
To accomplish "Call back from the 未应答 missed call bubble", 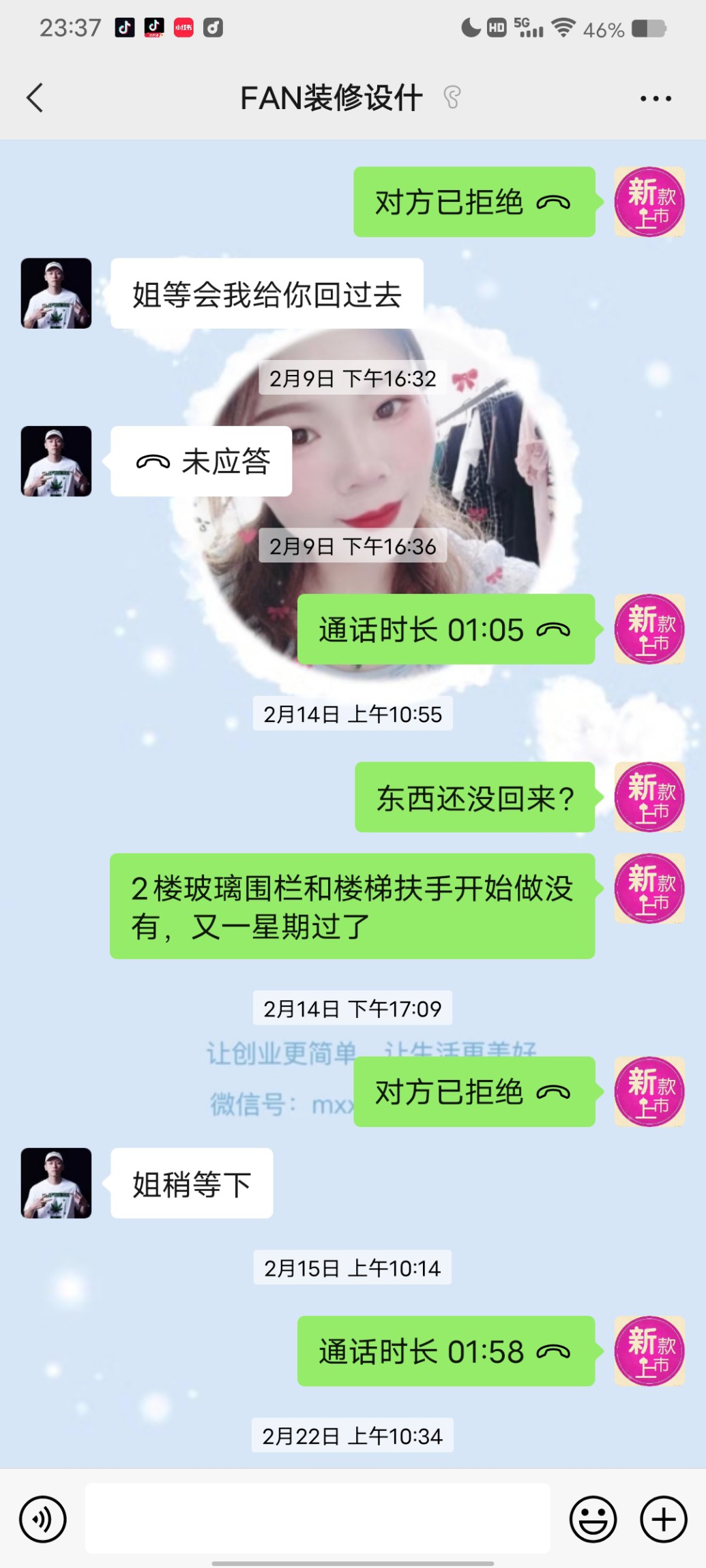I will 202,462.
